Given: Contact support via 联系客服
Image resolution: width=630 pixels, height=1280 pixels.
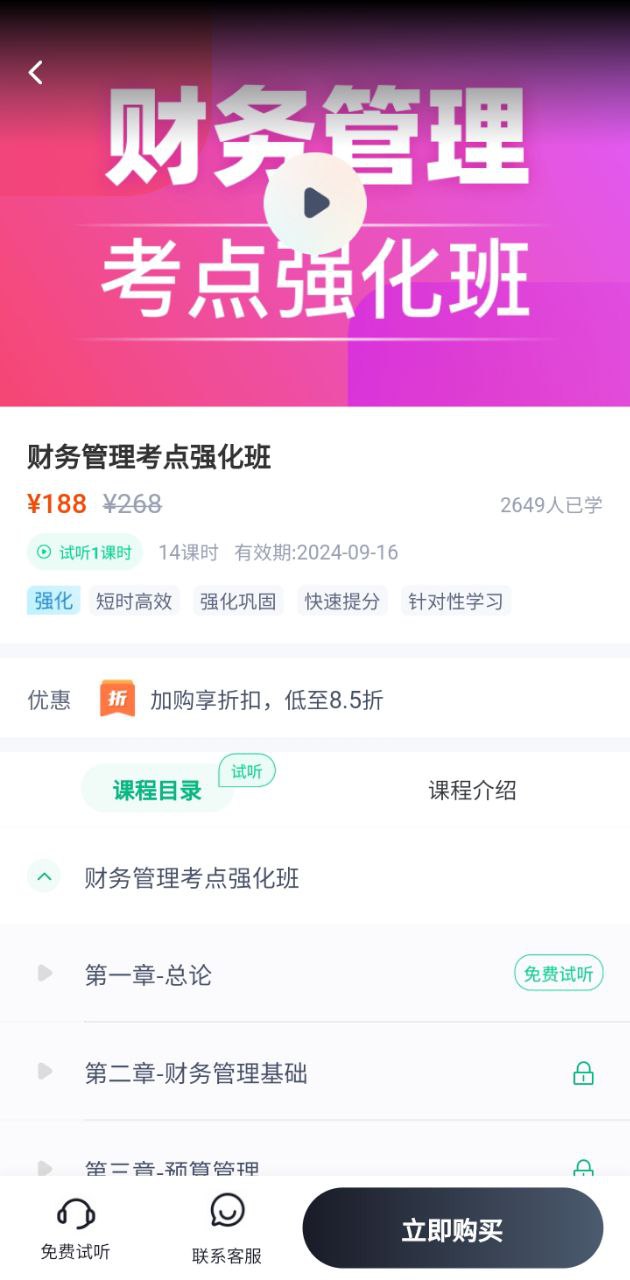Looking at the screenshot, I should click(x=227, y=1228).
